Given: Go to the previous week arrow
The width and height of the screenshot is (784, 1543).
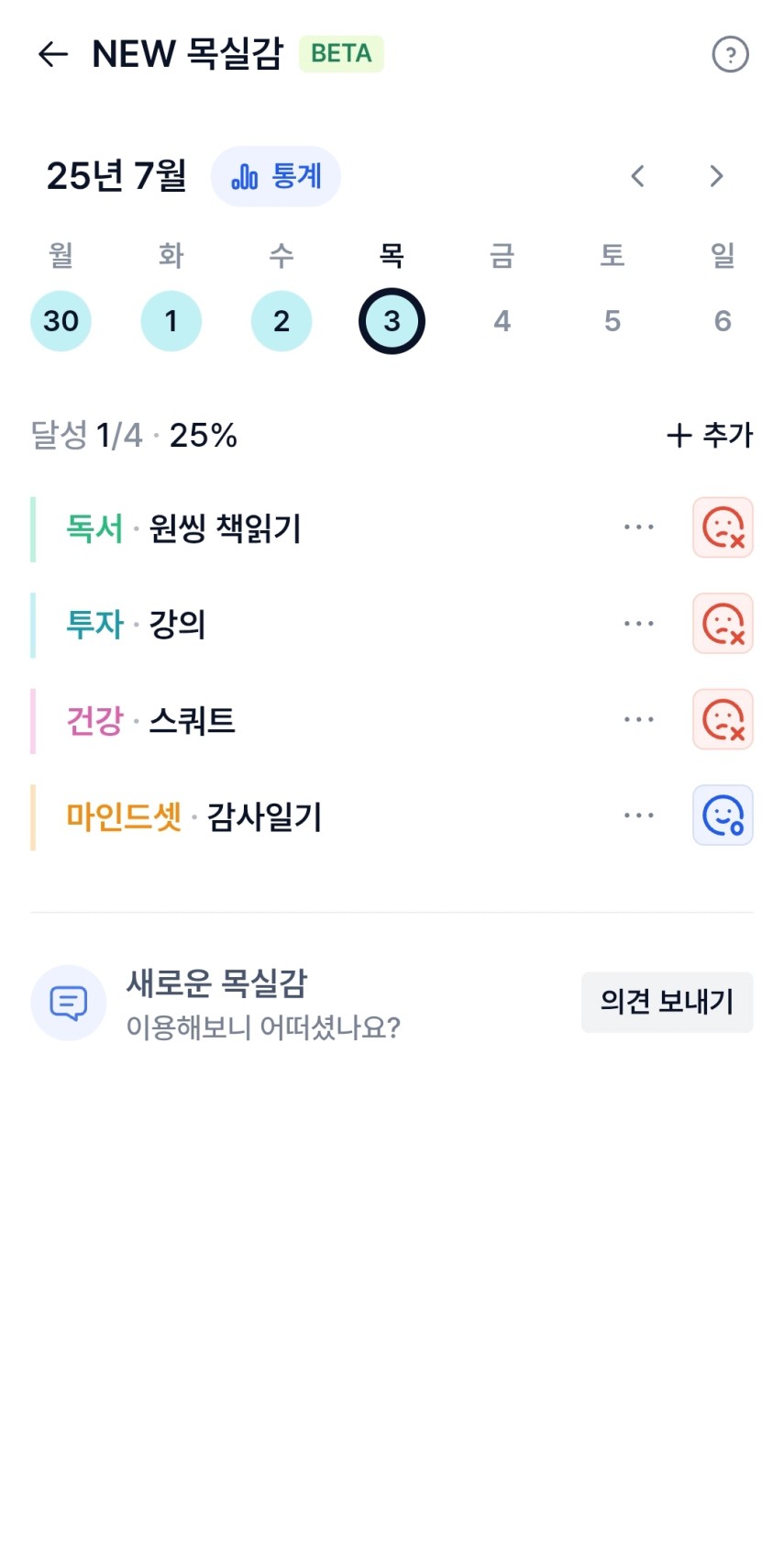Looking at the screenshot, I should tap(638, 176).
